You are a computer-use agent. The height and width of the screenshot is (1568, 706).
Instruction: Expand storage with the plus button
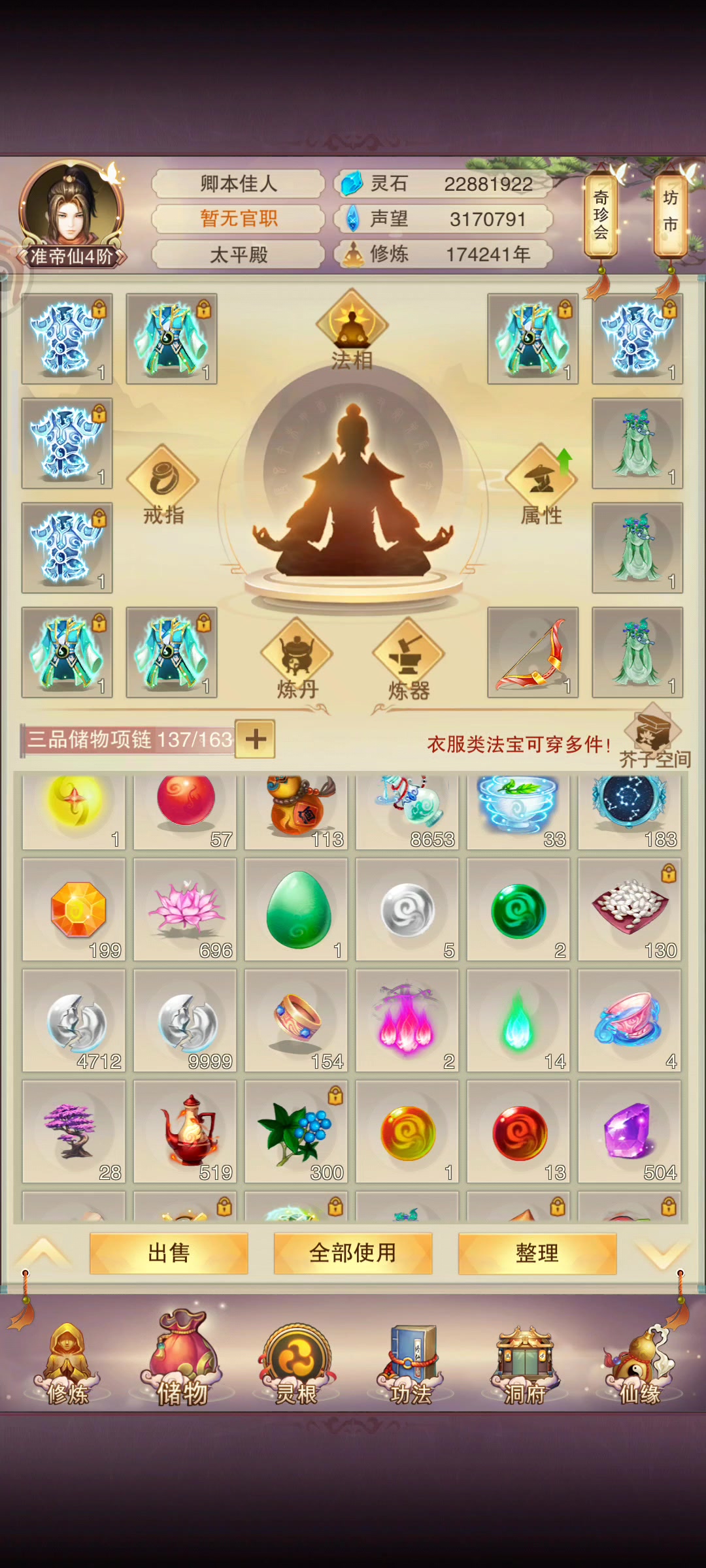(x=255, y=739)
